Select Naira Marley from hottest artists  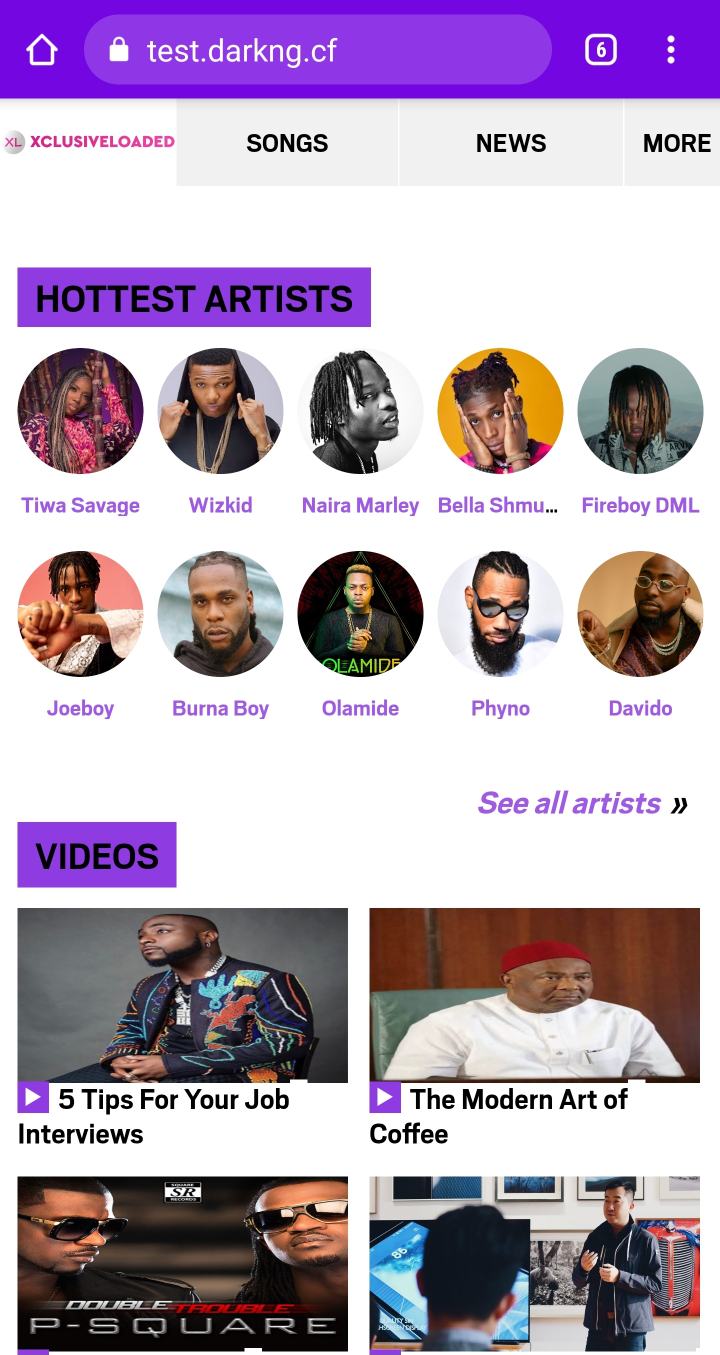click(360, 411)
